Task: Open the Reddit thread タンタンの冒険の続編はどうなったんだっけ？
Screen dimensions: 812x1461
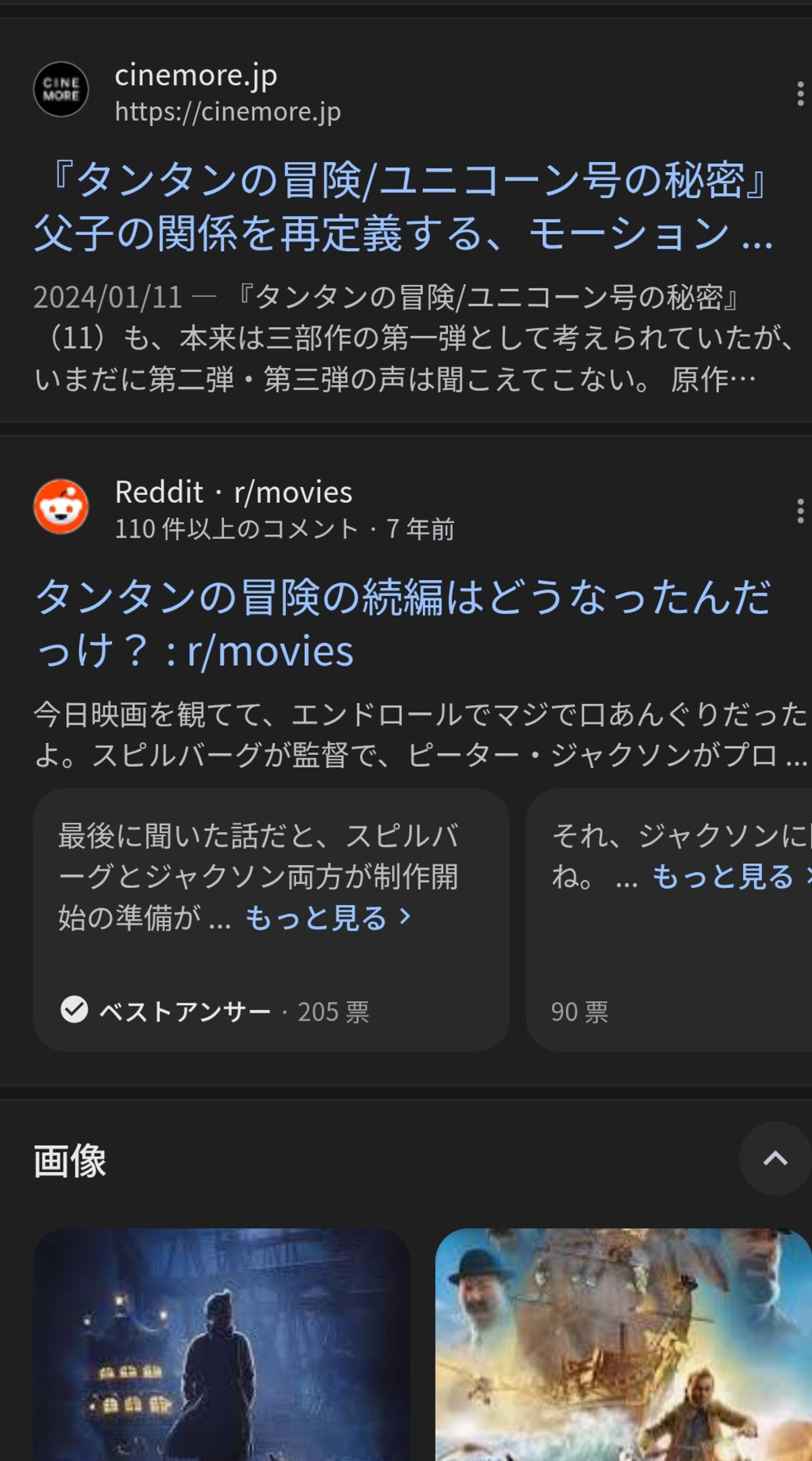Action: point(402,623)
